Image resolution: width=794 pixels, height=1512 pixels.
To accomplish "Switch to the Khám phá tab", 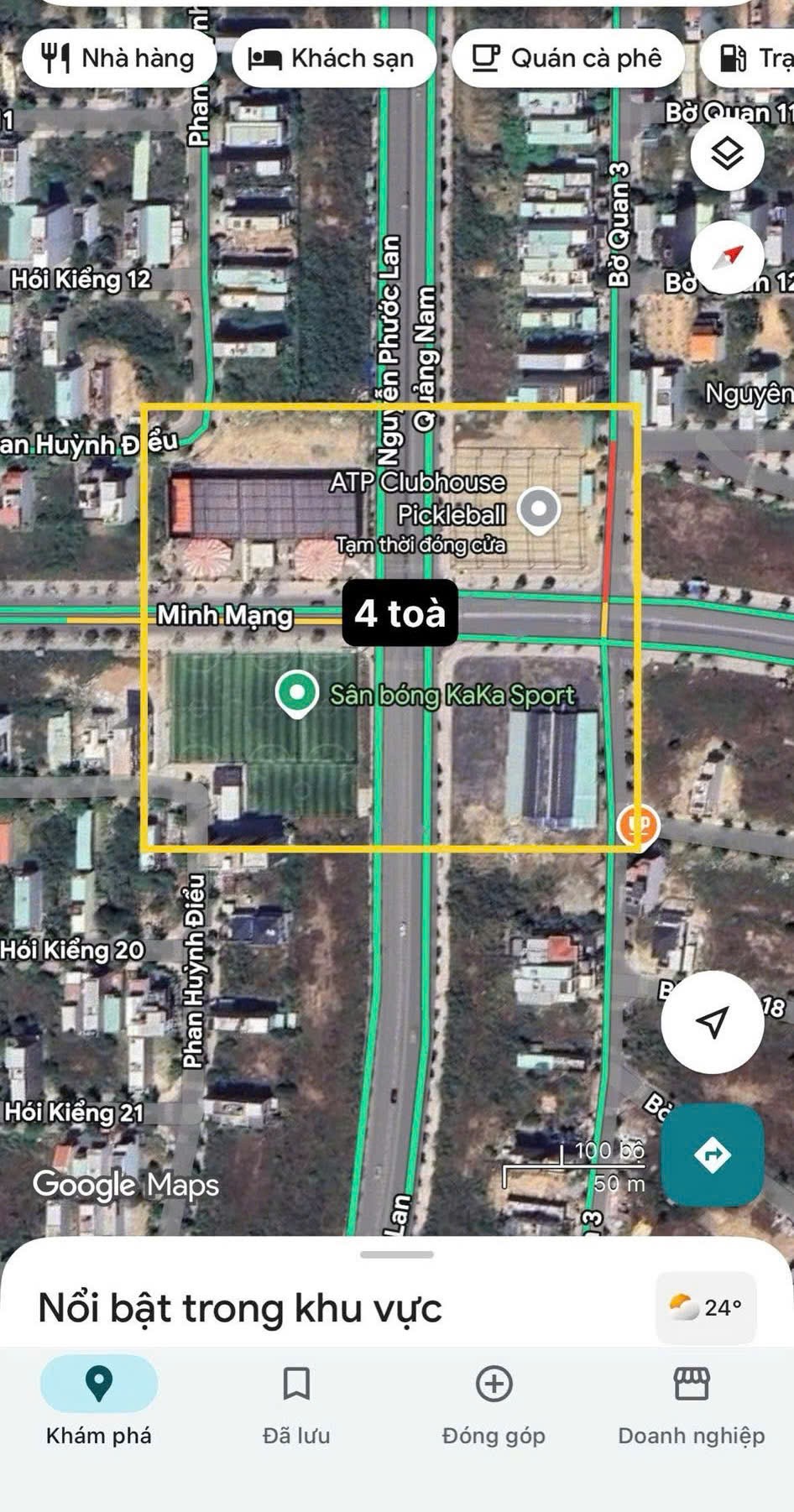I will [x=99, y=1401].
